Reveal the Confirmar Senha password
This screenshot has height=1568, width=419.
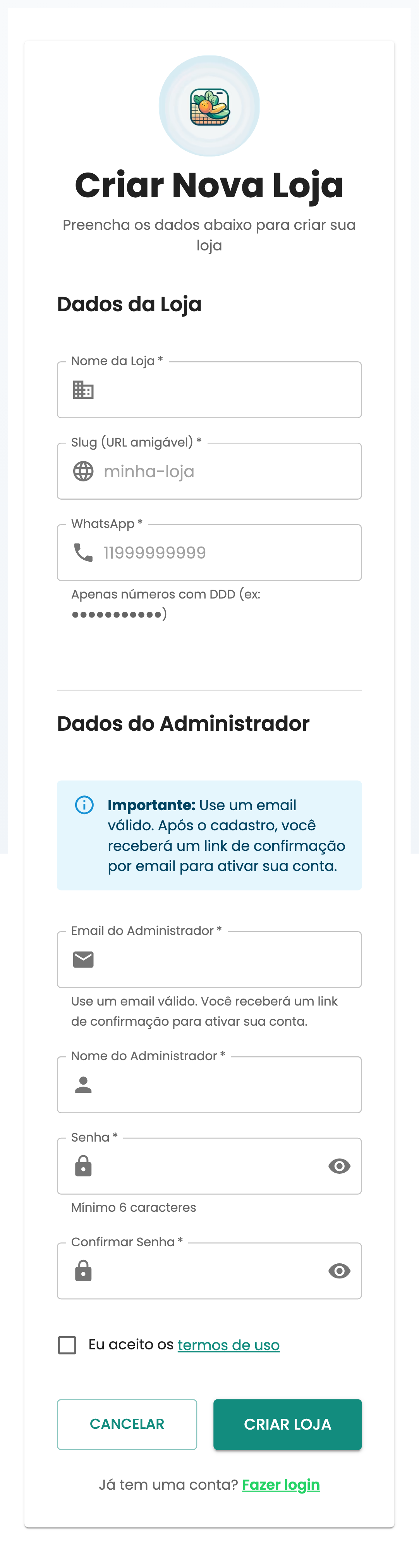click(x=339, y=1271)
